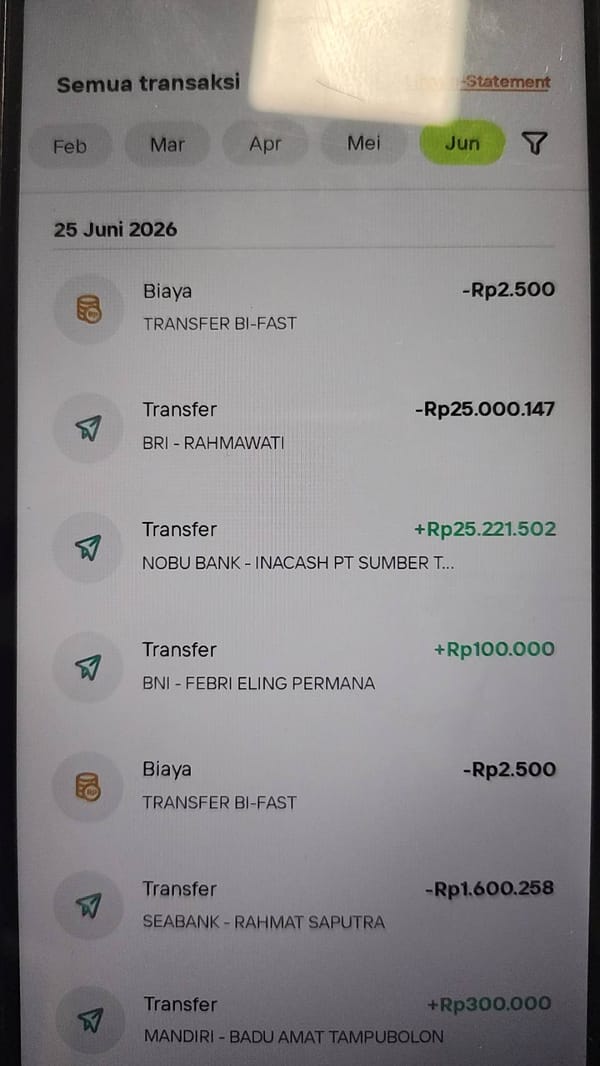Viewport: 600px width, 1066px height.
Task: Show transactions for Apr
Action: coord(265,144)
